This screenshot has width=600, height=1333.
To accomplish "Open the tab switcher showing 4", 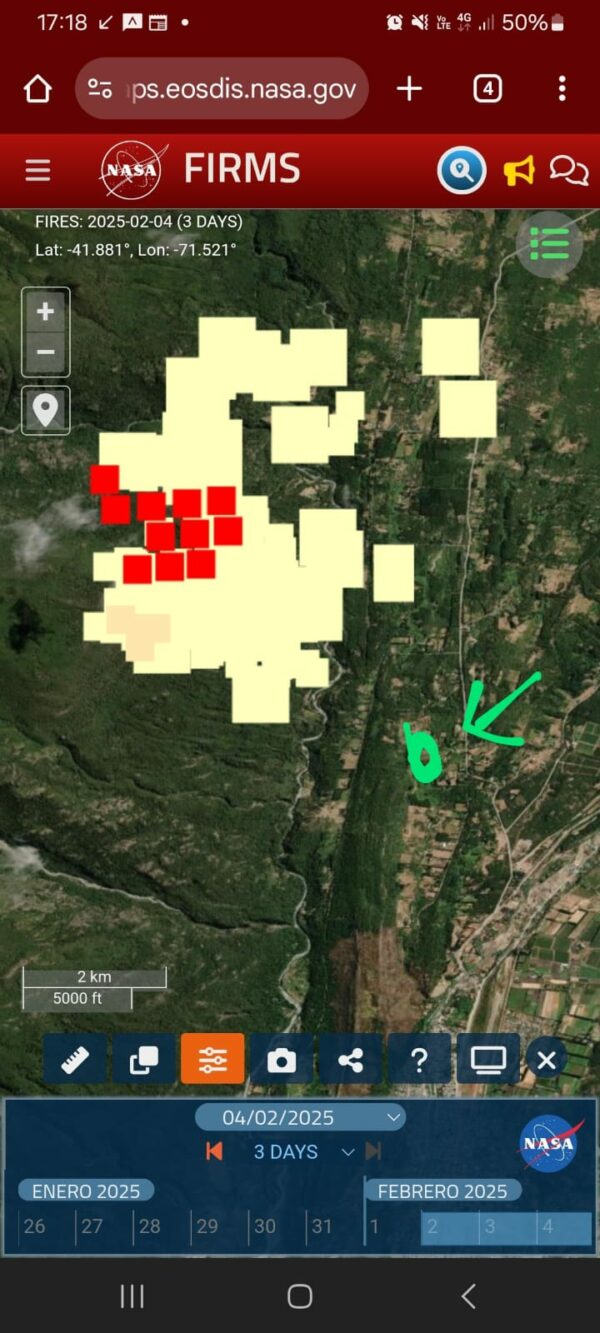I will (x=486, y=89).
